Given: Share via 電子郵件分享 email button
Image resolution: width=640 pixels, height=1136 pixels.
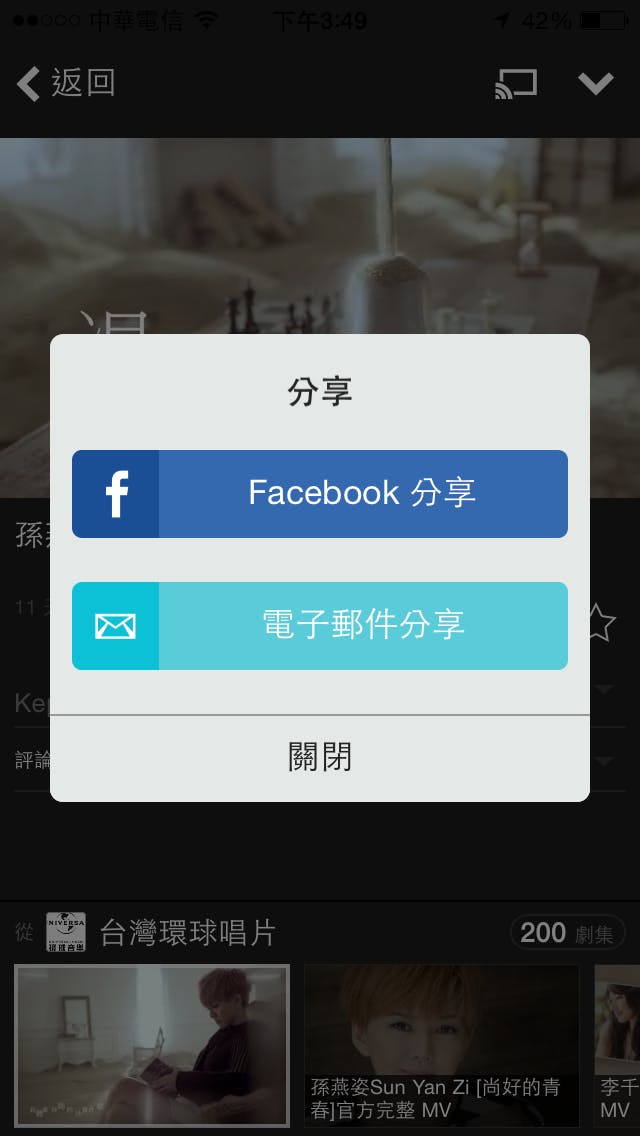Looking at the screenshot, I should pos(320,626).
